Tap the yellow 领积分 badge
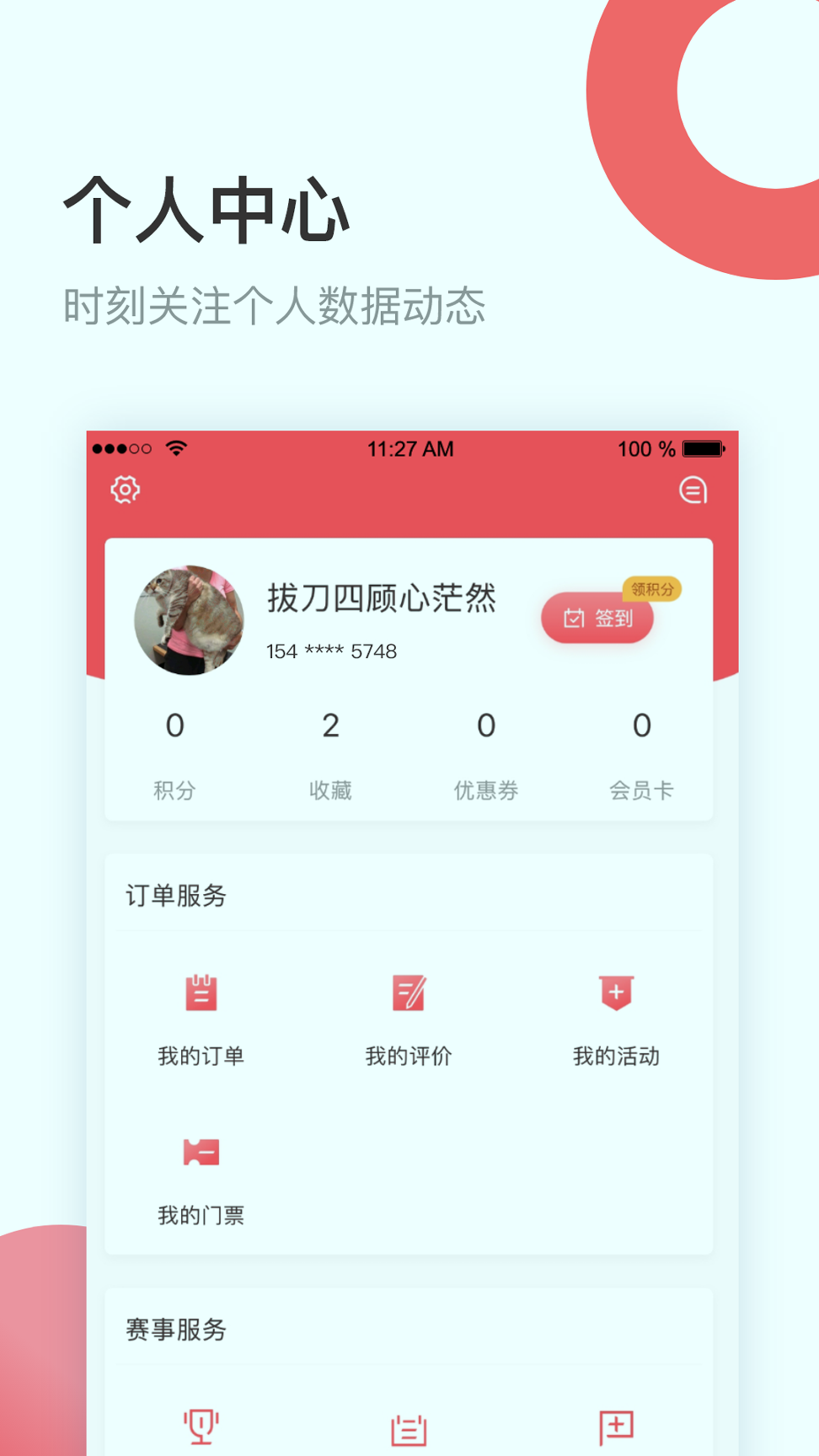The height and width of the screenshot is (1456, 819). tap(652, 588)
